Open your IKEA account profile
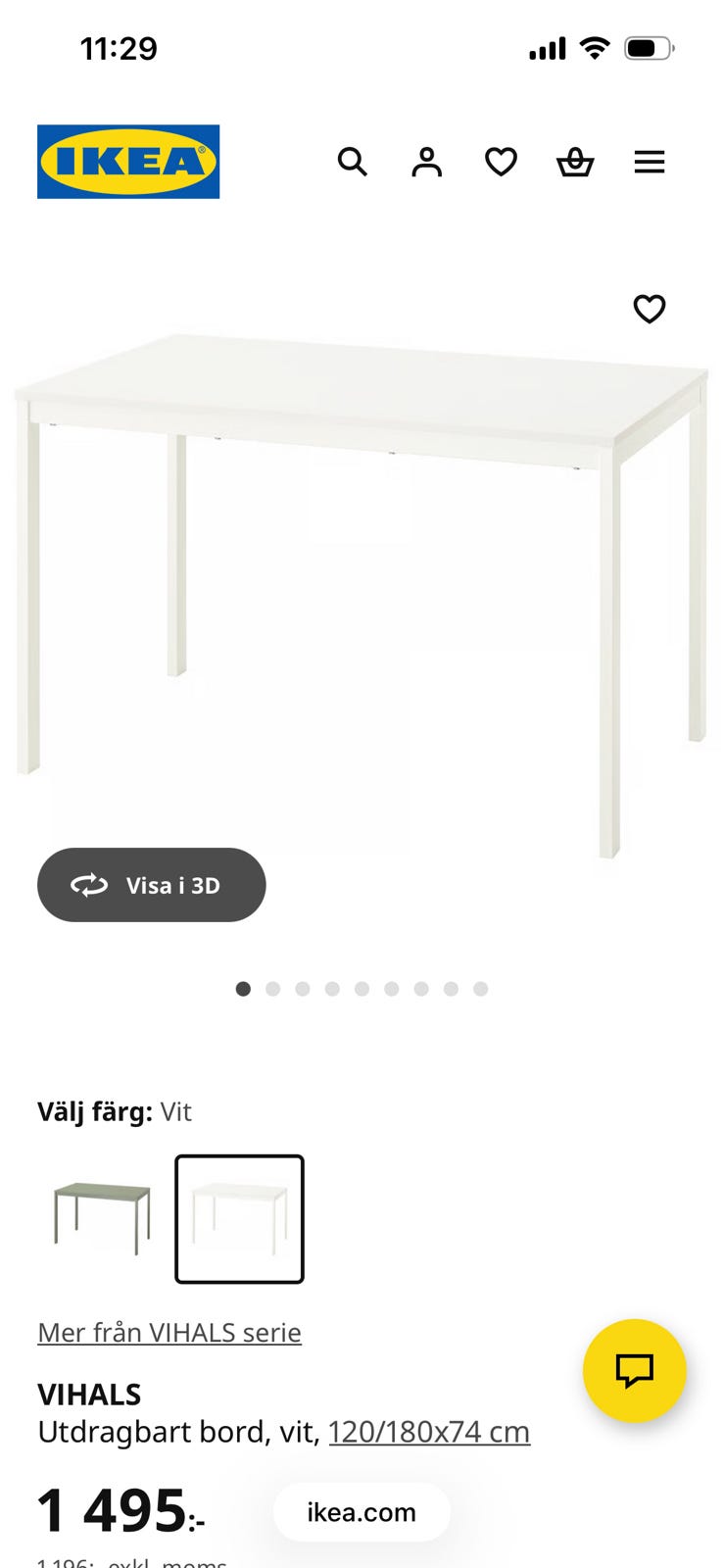Image resolution: width=724 pixels, height=1568 pixels. (426, 162)
